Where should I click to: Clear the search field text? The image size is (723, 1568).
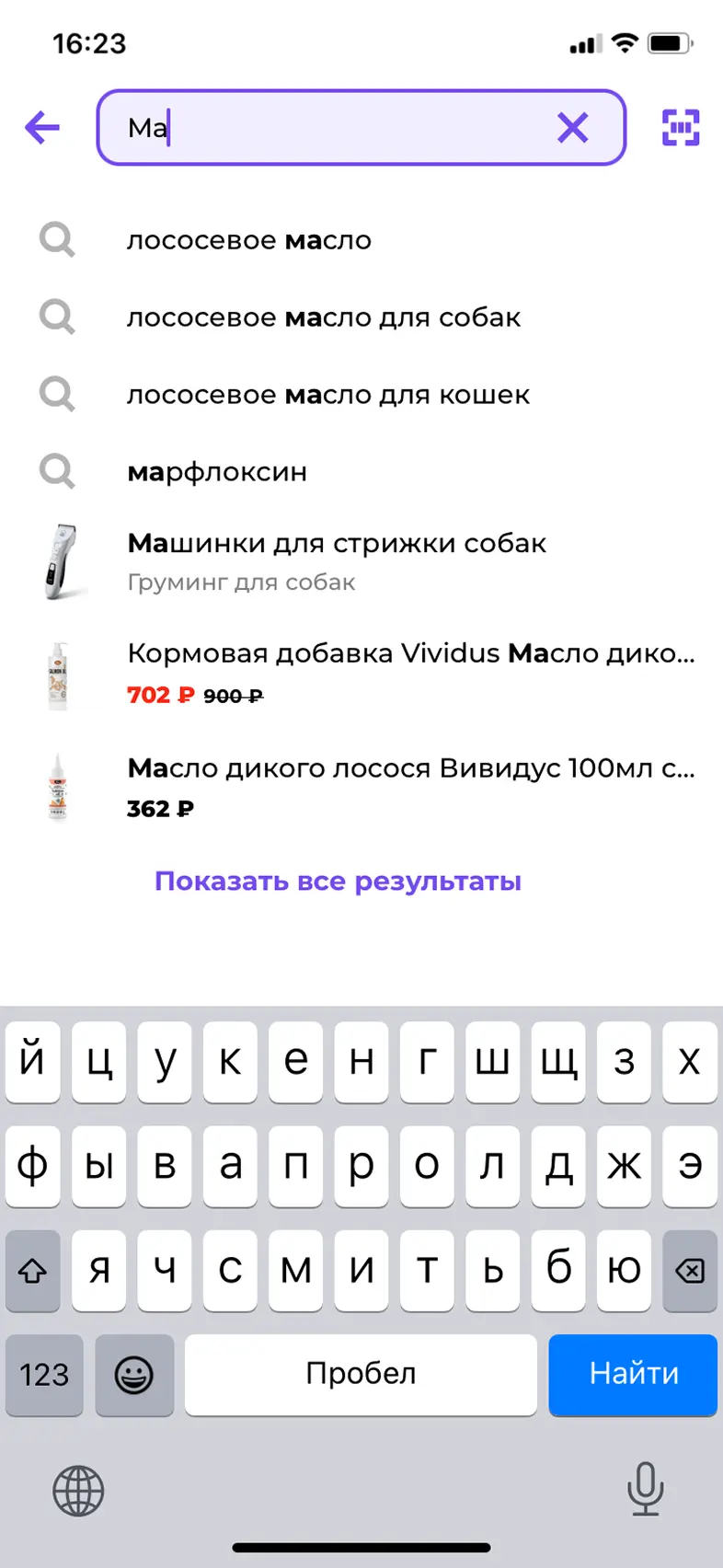572,128
